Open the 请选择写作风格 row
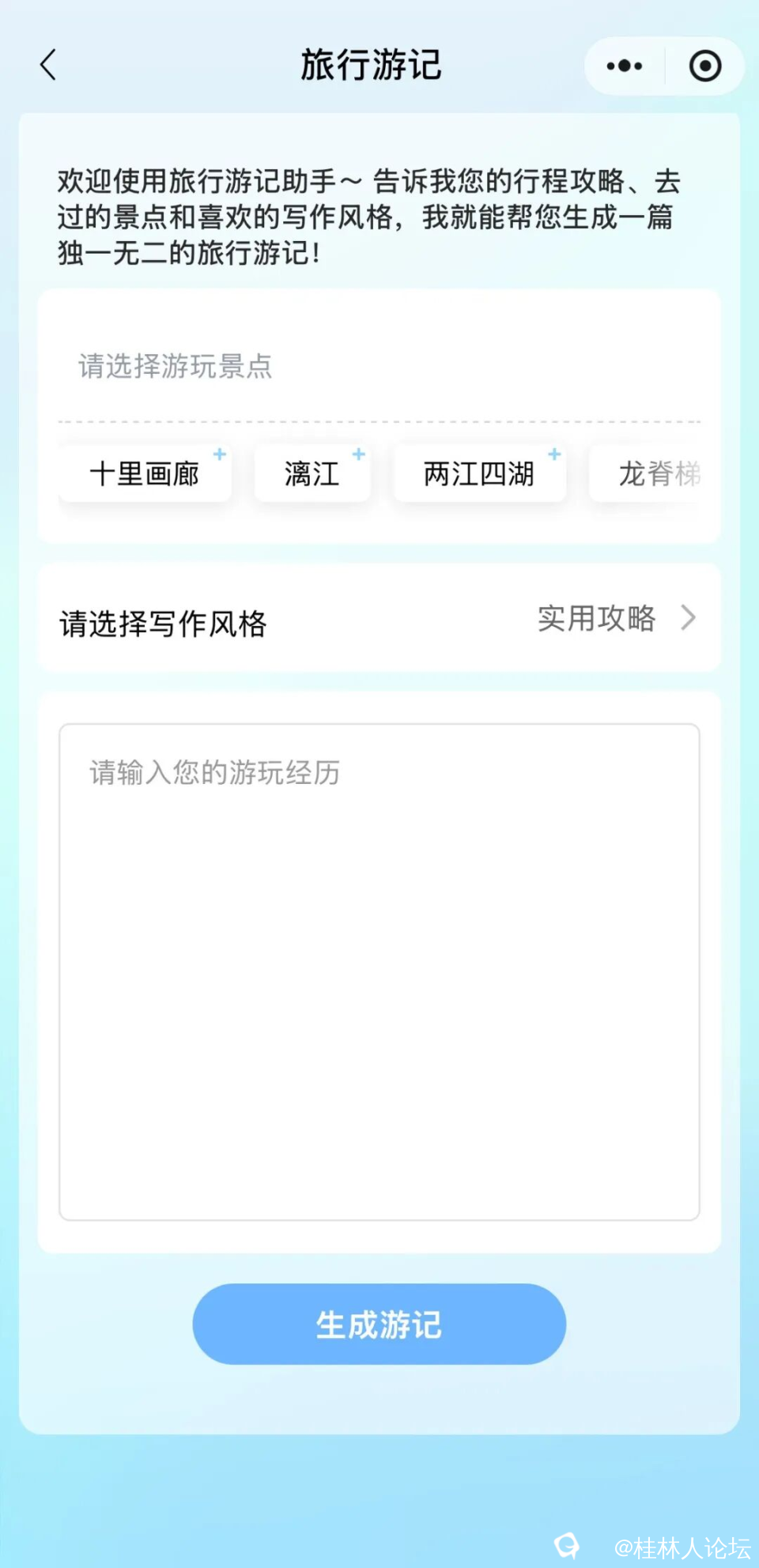The height and width of the screenshot is (1568, 759). coord(164,624)
